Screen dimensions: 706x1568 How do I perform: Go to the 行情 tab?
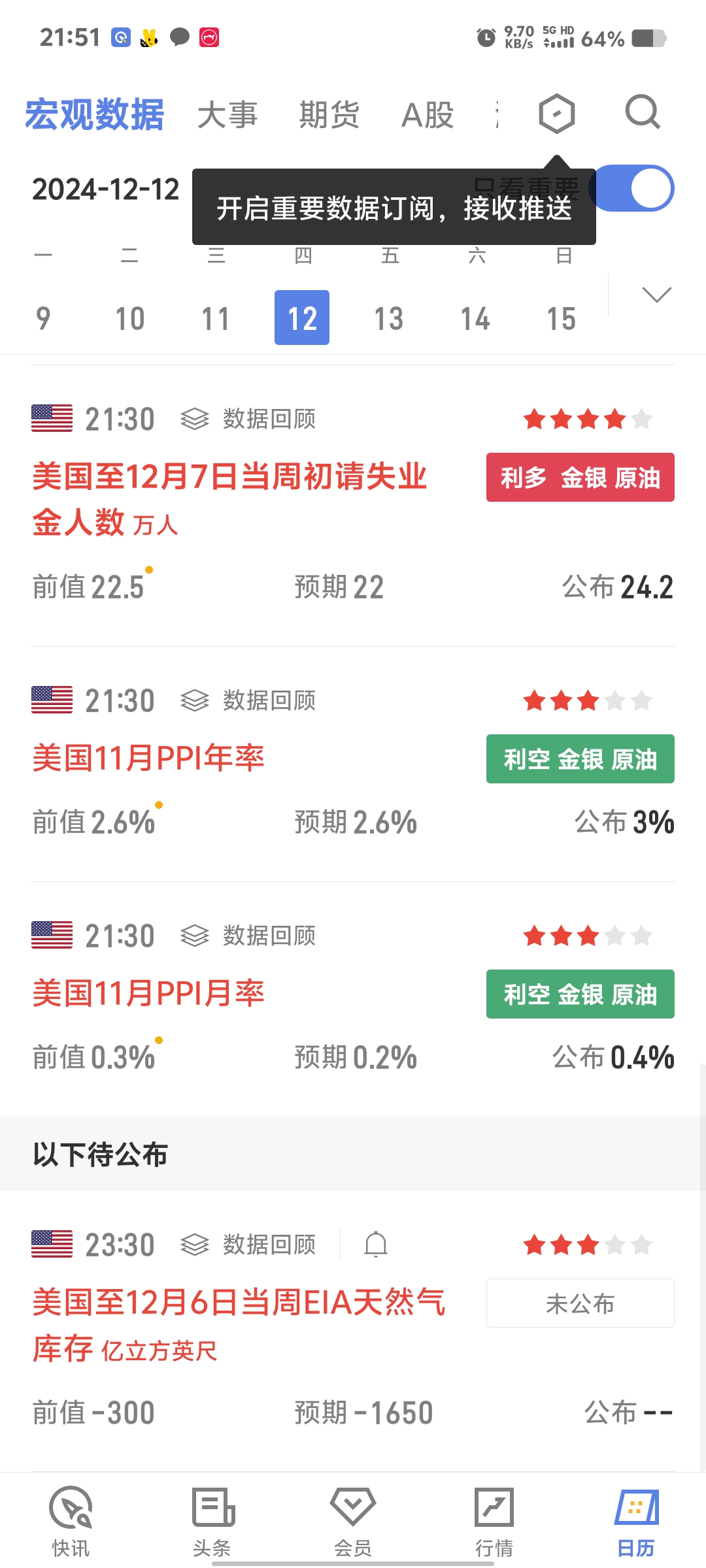[x=494, y=1522]
